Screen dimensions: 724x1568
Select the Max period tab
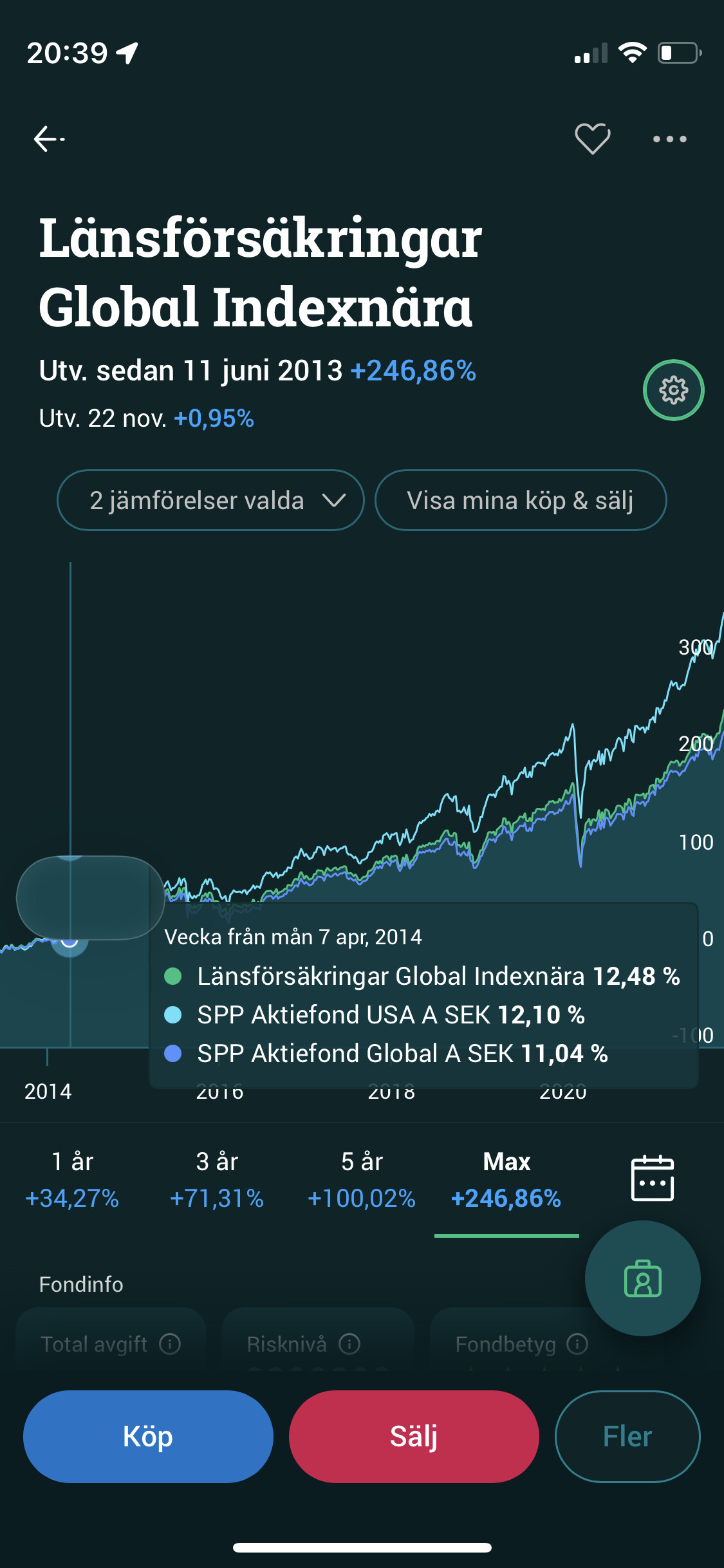[506, 1179]
